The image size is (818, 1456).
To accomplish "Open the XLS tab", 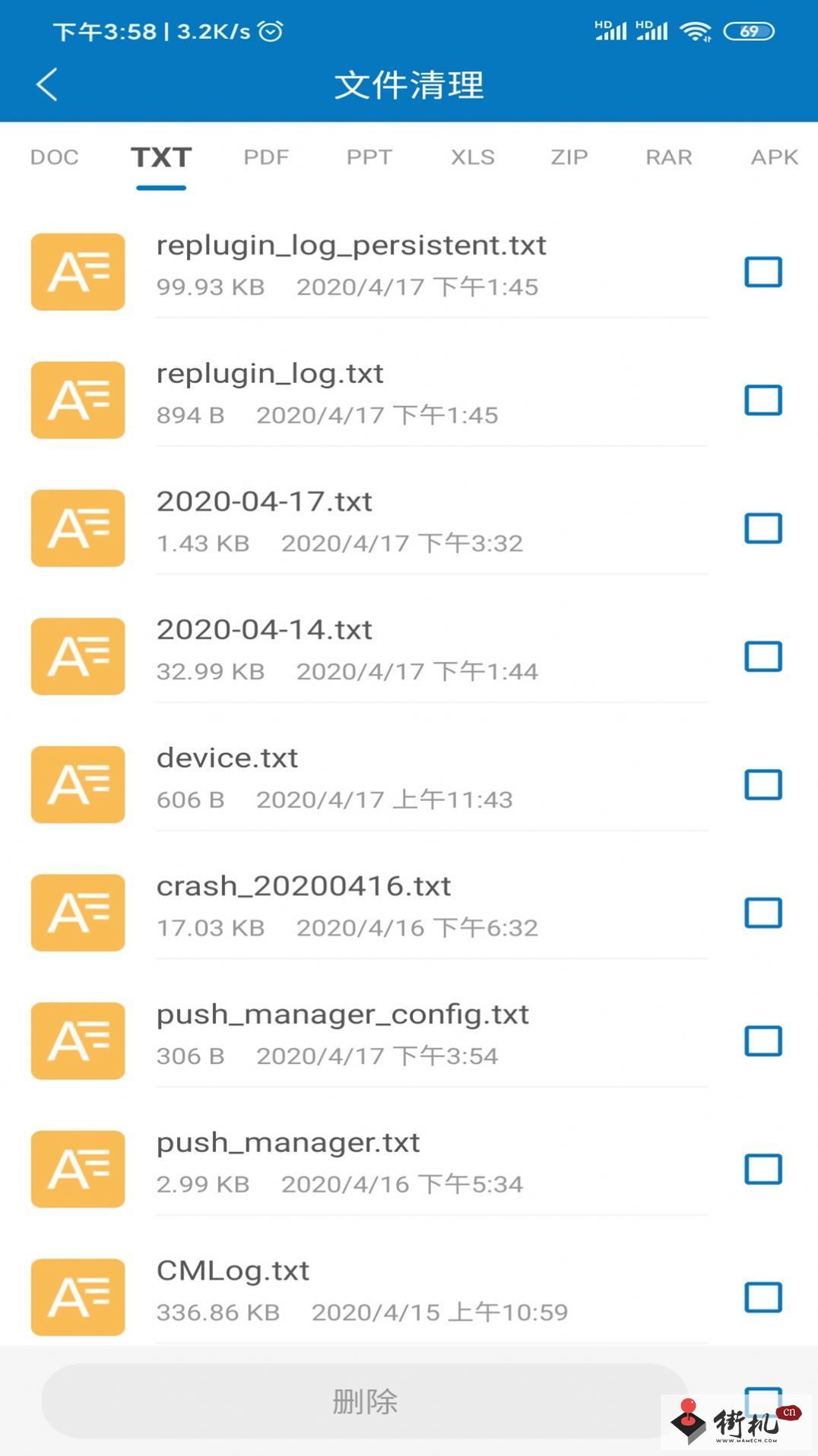I will (x=473, y=157).
